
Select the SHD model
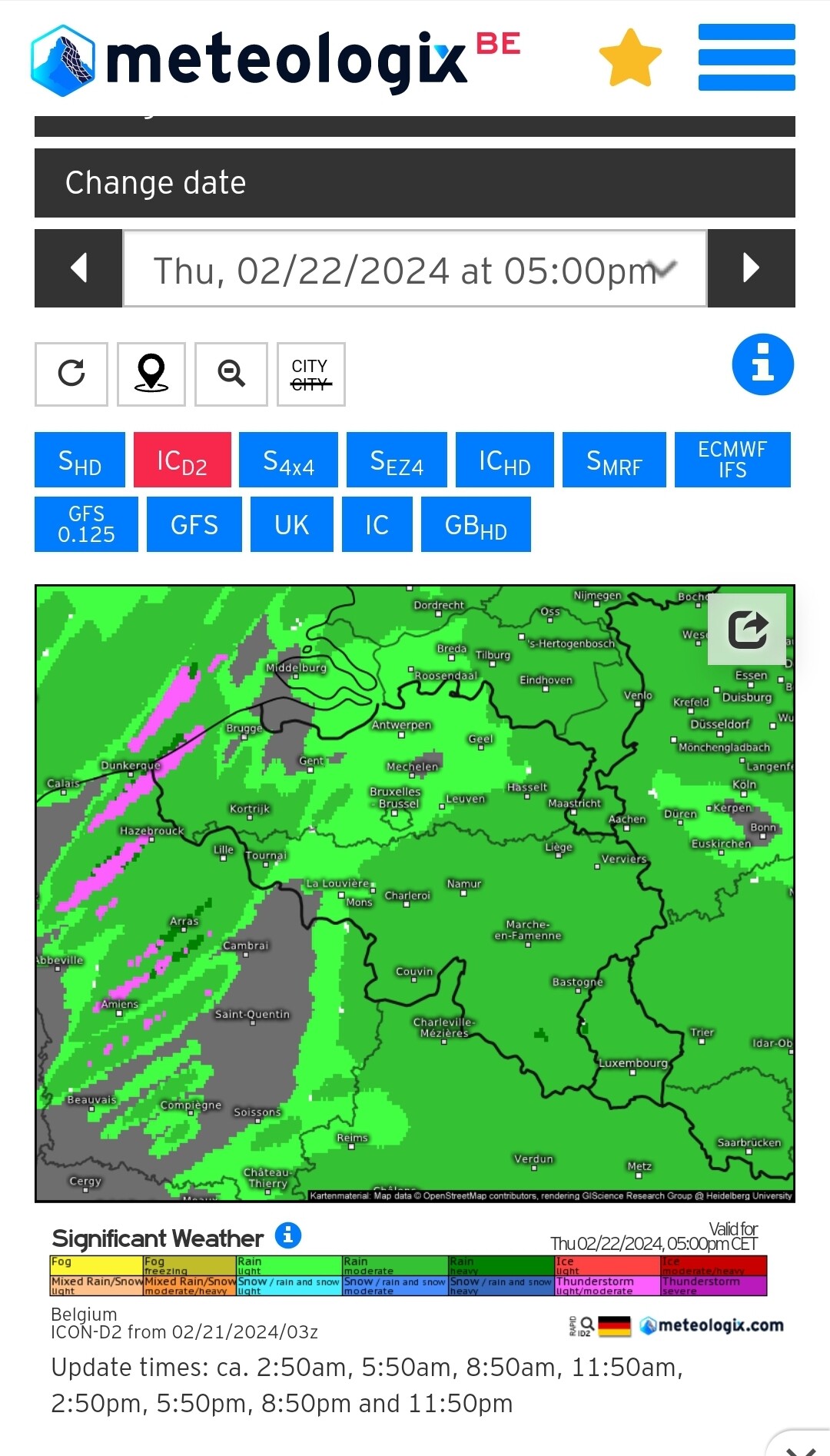coord(80,460)
